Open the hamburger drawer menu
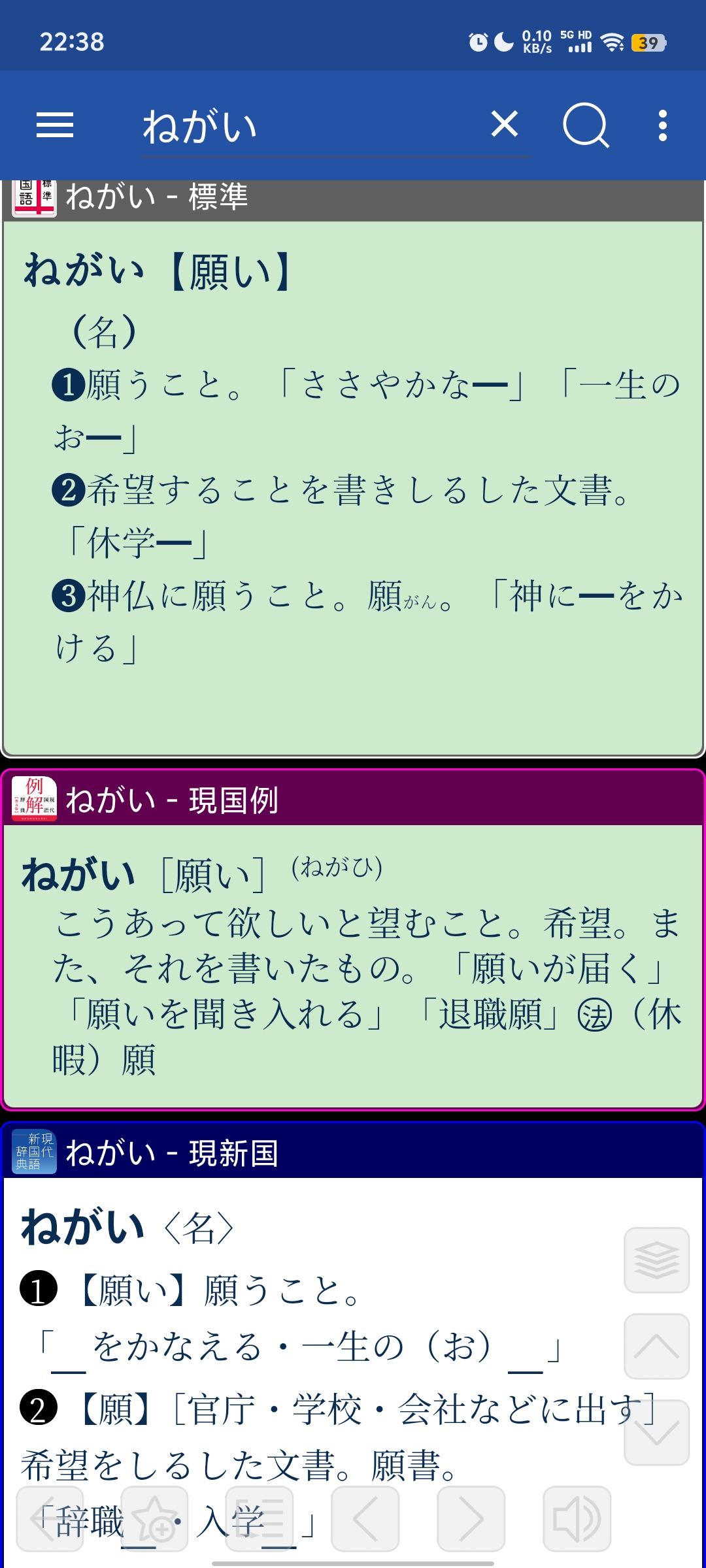This screenshot has width=706, height=1568. pos(55,125)
